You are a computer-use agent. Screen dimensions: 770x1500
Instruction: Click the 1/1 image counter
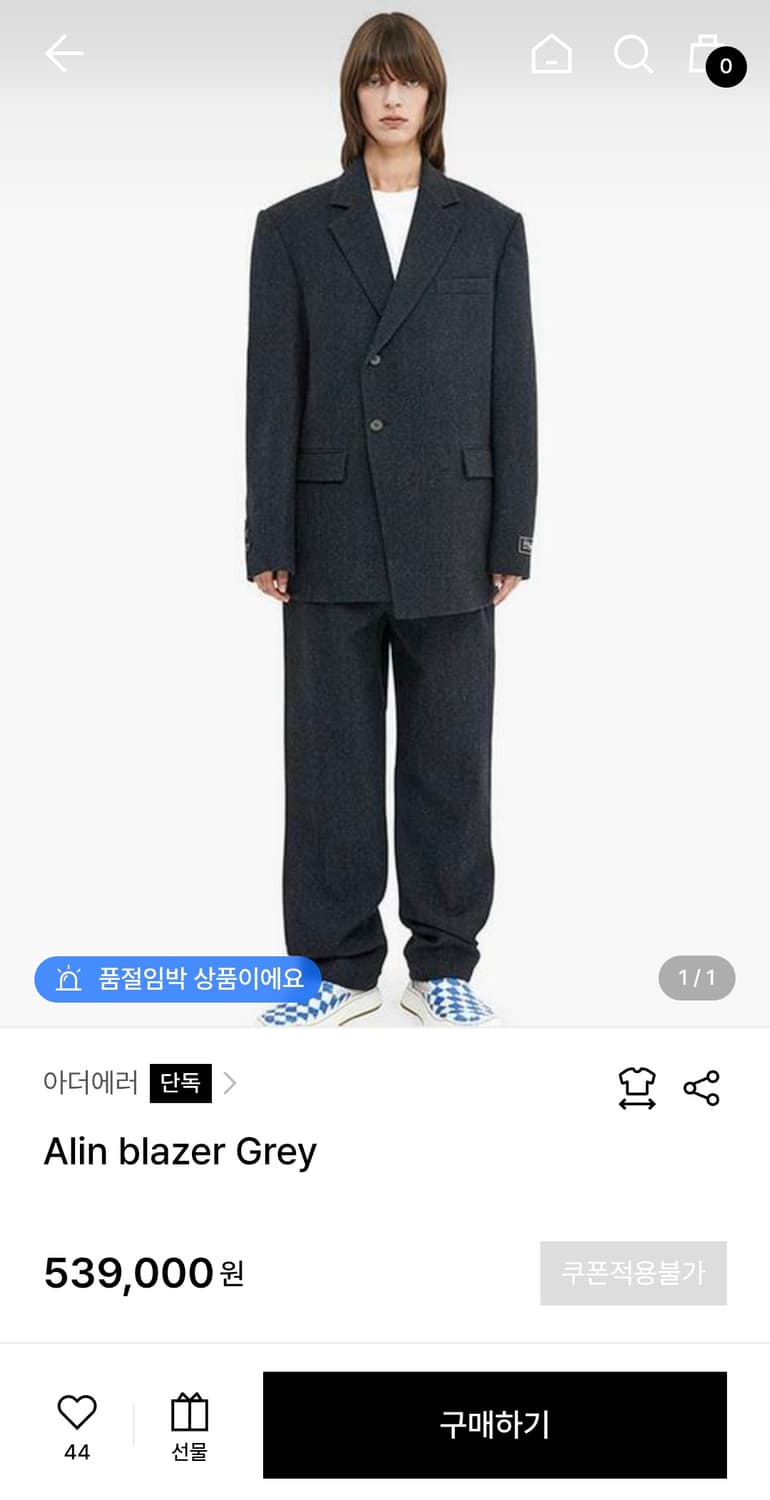(x=696, y=978)
